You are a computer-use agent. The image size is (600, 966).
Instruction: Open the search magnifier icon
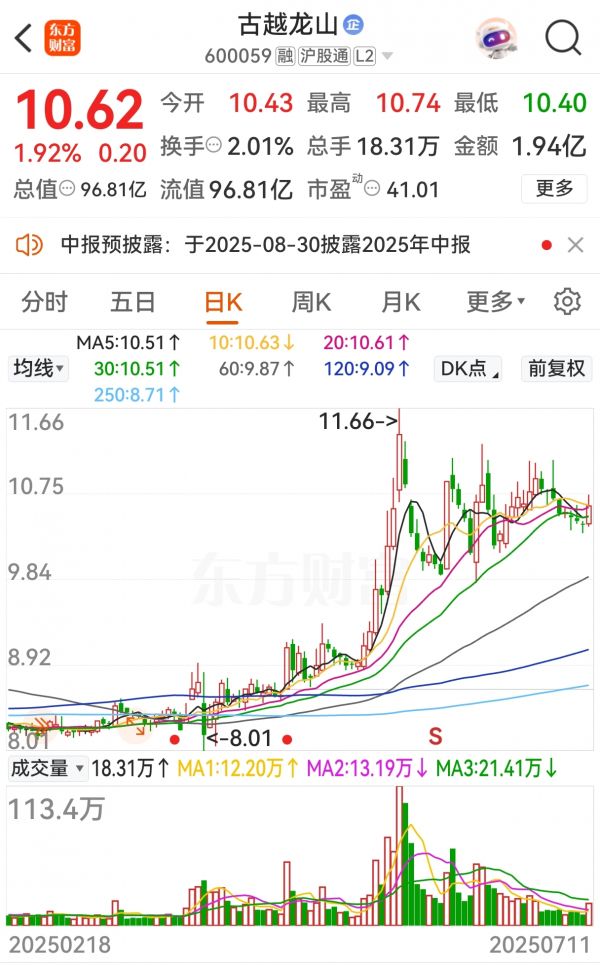tap(563, 38)
